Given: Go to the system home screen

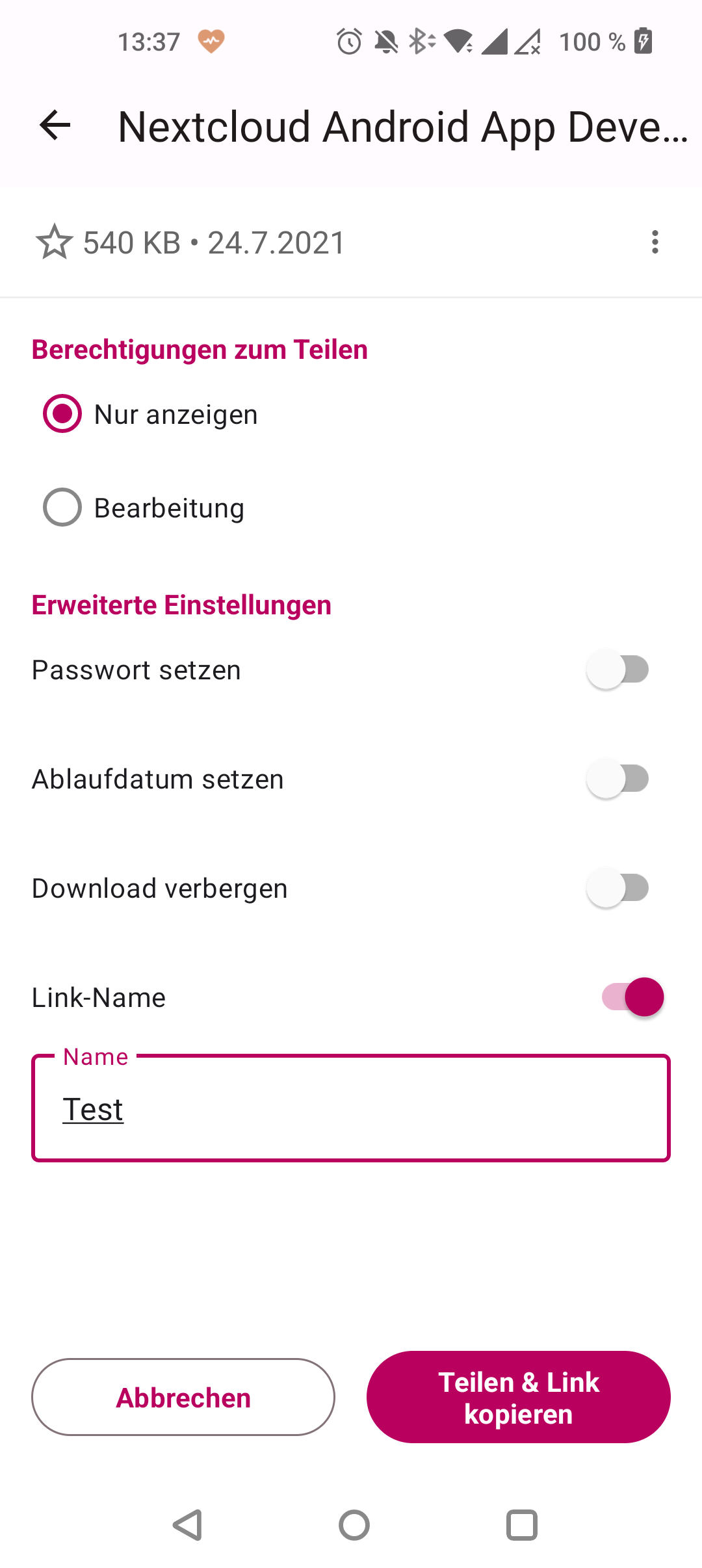Looking at the screenshot, I should pyautogui.click(x=354, y=1525).
